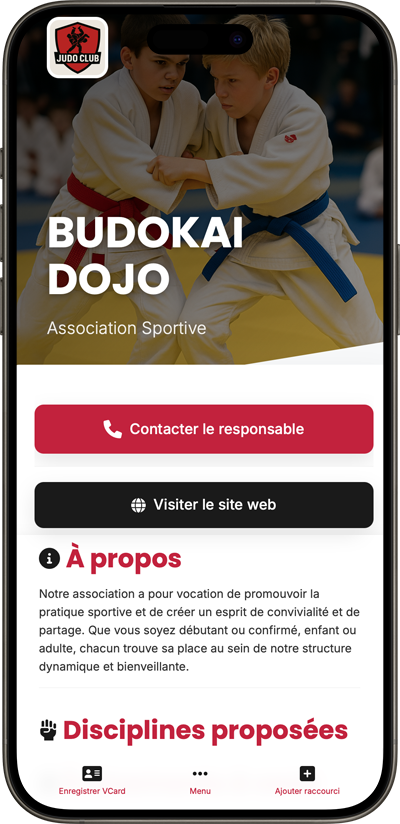400x824 pixels.
Task: Select Enregistrer VCard in bottom bar
Action: coord(92,780)
